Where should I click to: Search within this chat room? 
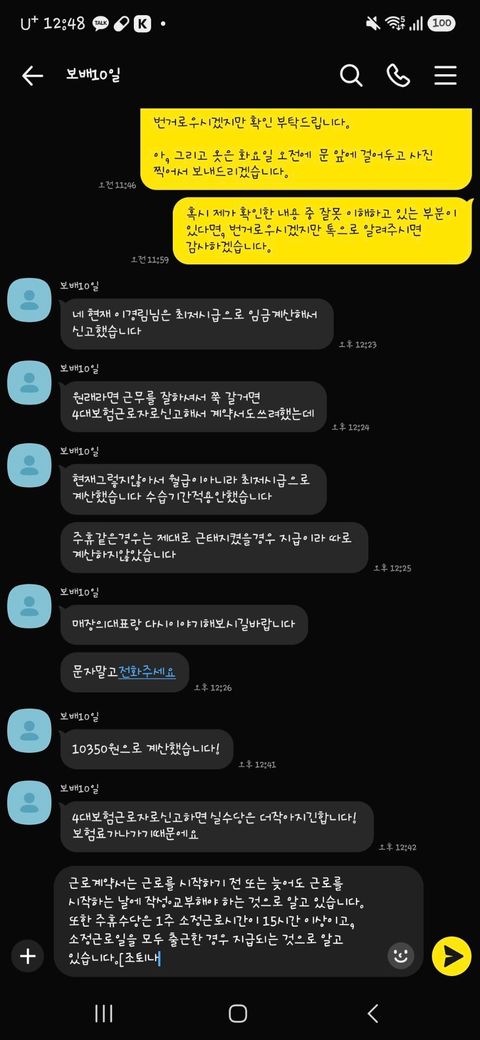click(x=351, y=76)
